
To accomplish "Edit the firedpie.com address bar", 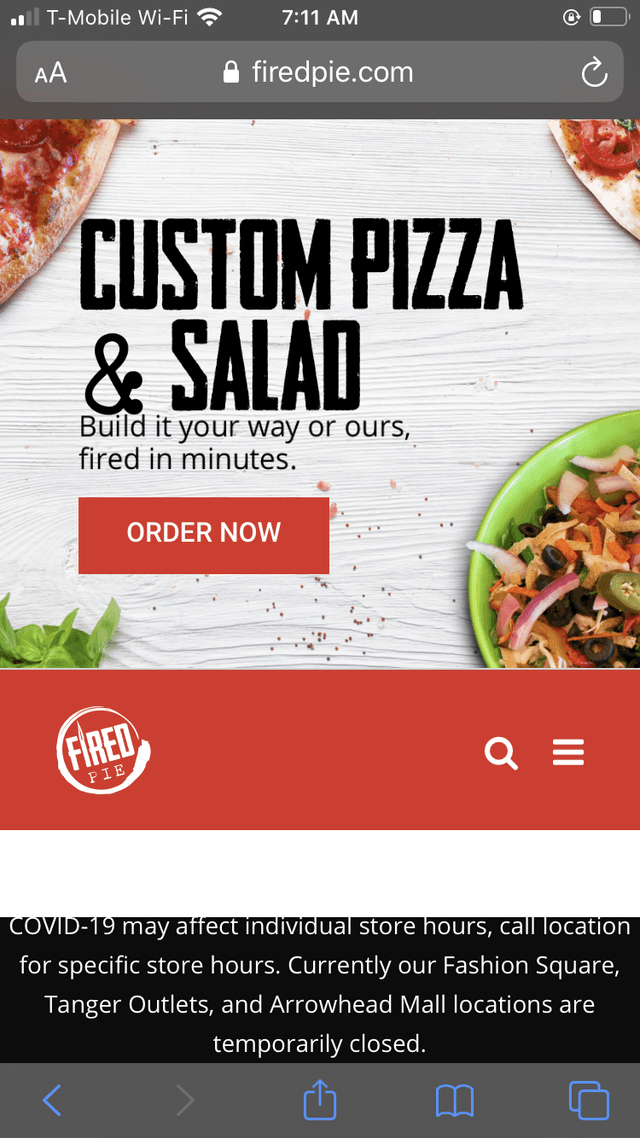I will [x=318, y=72].
